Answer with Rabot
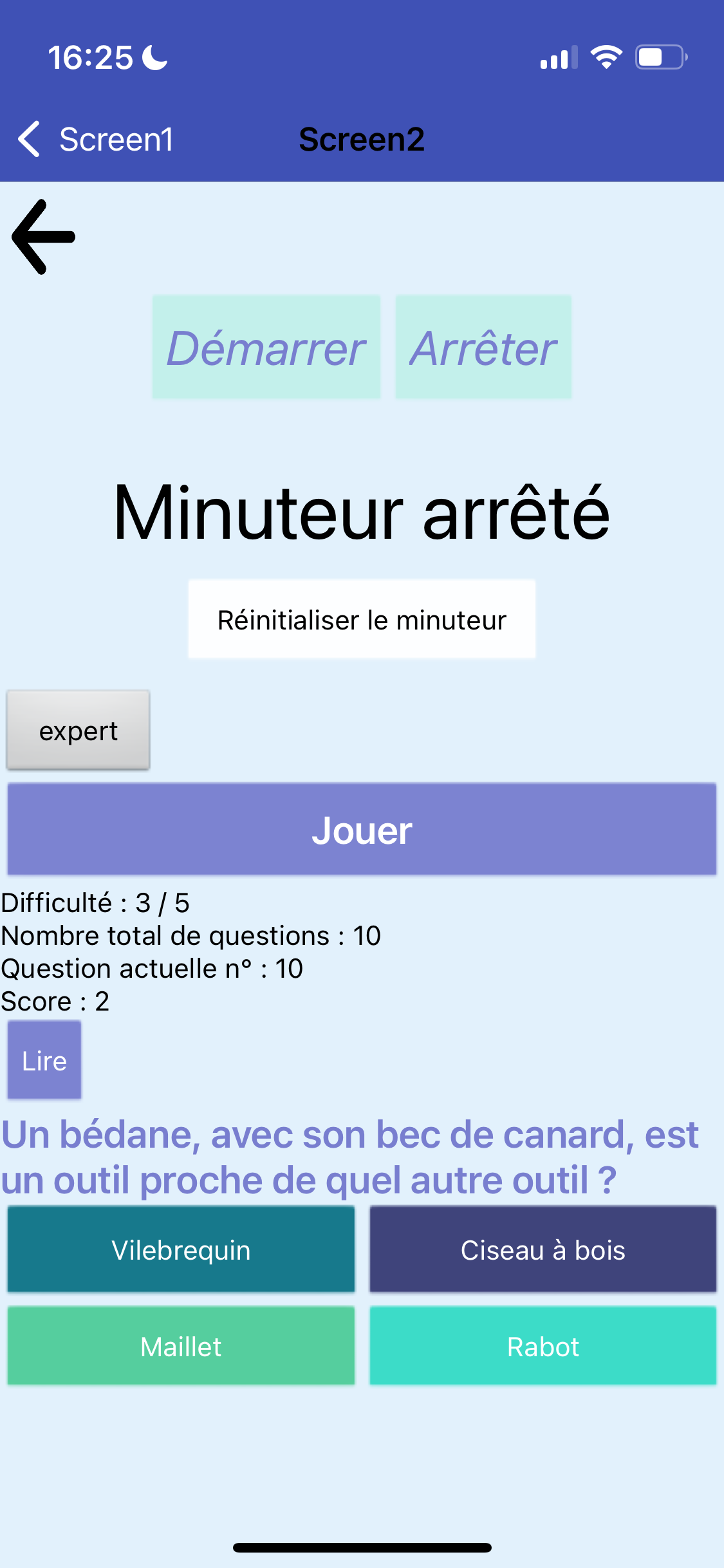This screenshot has width=724, height=1568. [543, 1346]
